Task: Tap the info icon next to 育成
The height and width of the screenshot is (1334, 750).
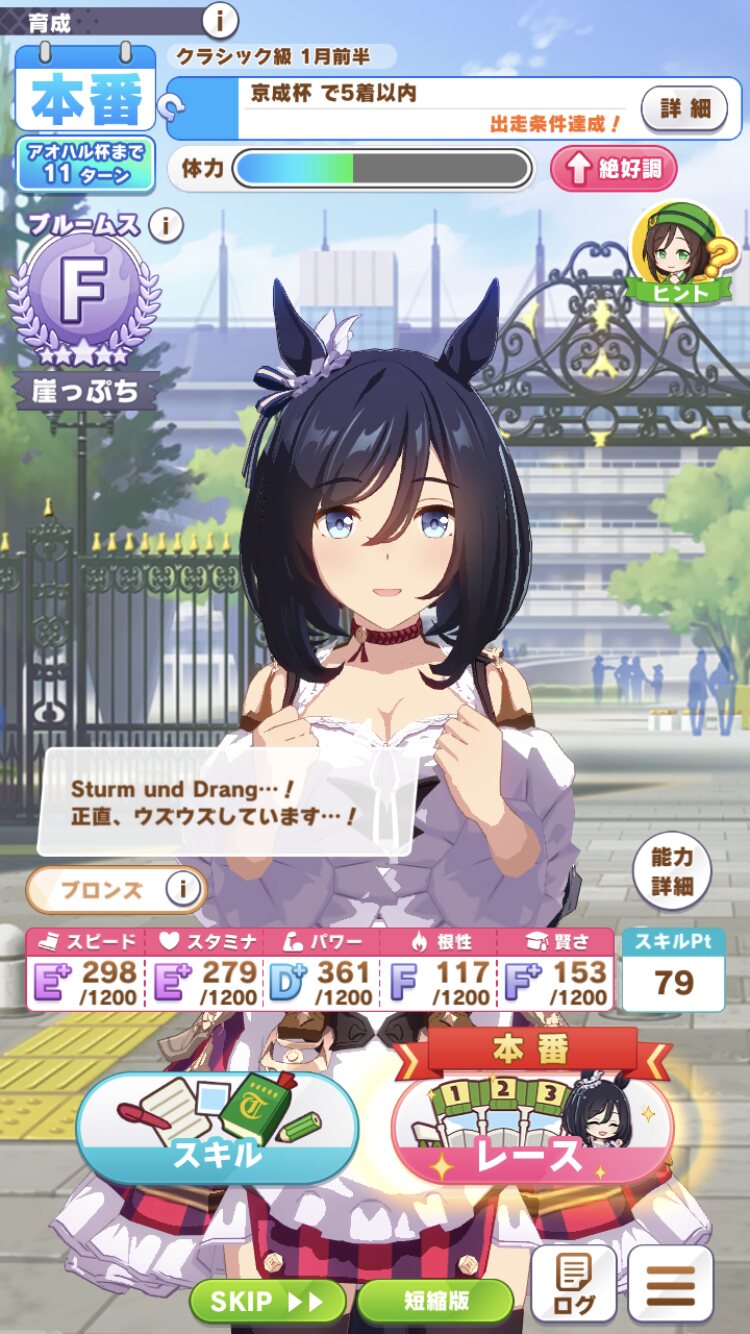Action: [x=220, y=19]
